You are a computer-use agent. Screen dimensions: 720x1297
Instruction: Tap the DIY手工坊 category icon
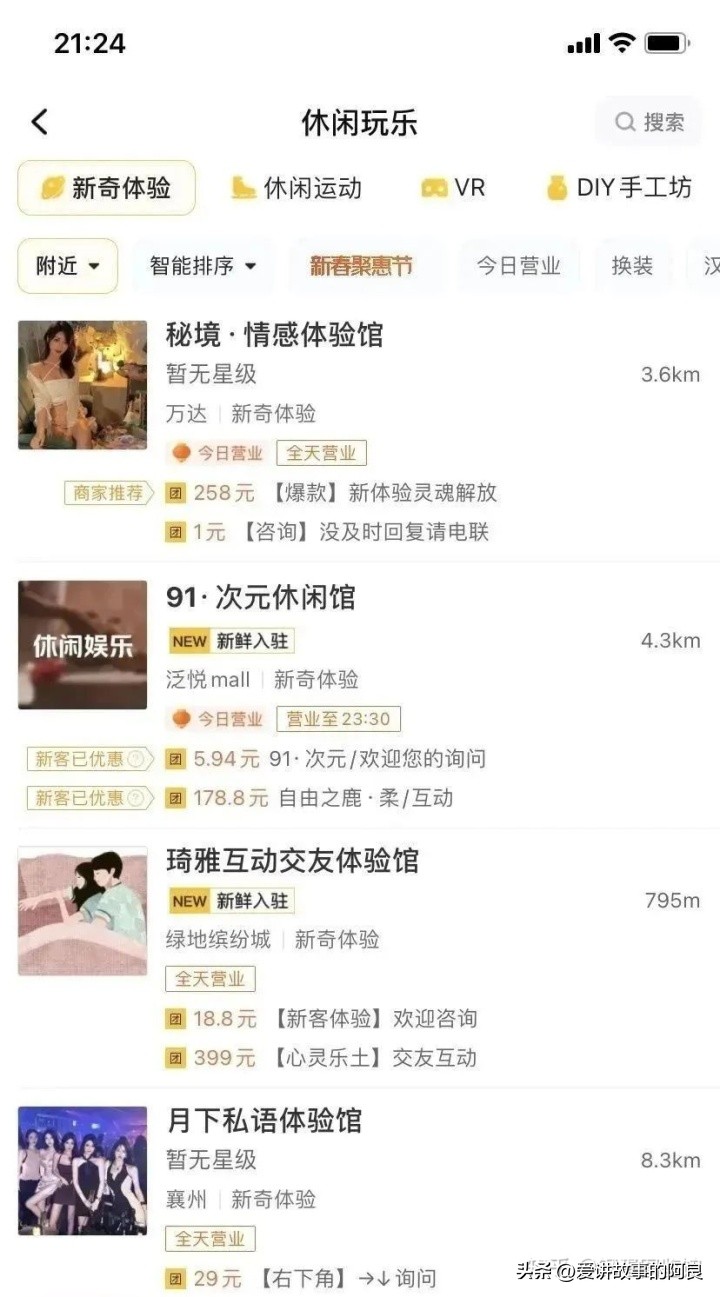(555, 187)
